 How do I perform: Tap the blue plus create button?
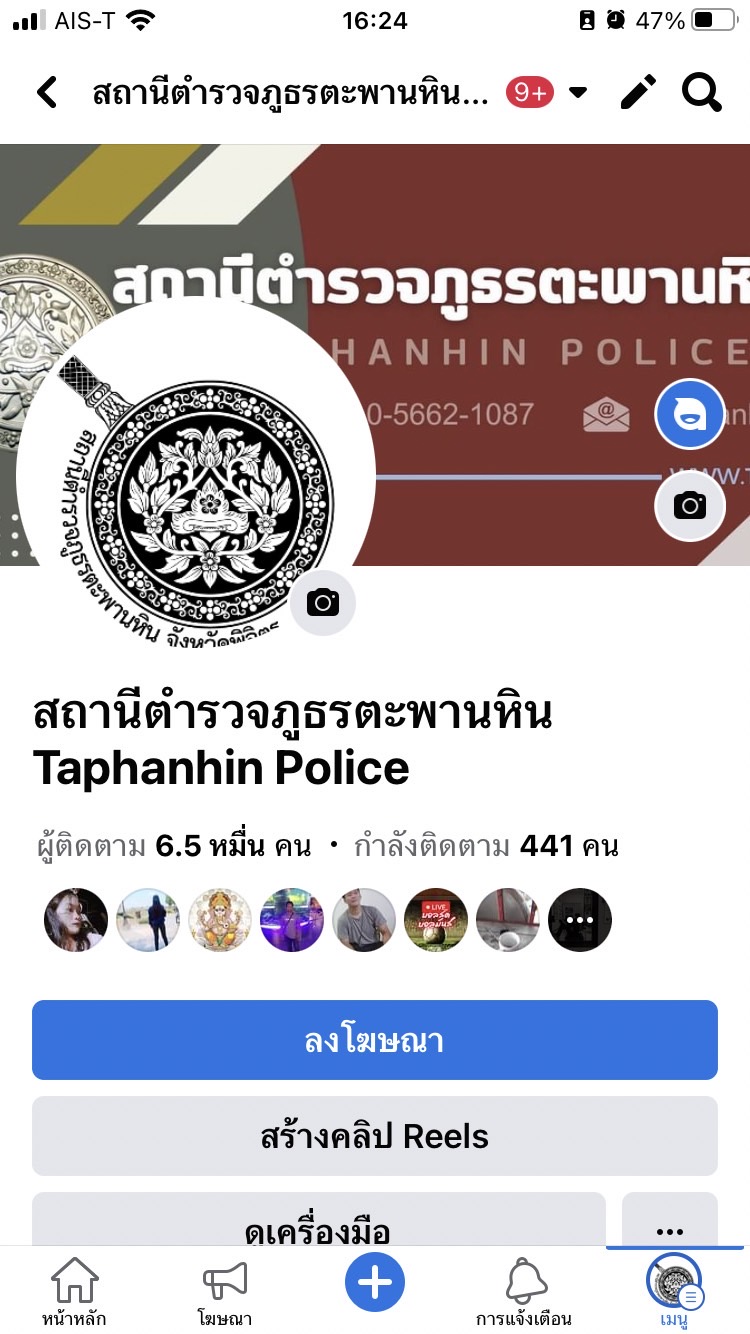coord(375,1281)
